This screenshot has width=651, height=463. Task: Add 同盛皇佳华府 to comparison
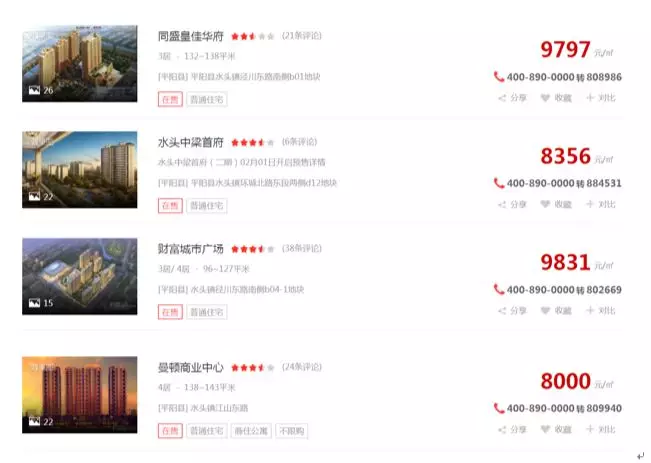(601, 98)
